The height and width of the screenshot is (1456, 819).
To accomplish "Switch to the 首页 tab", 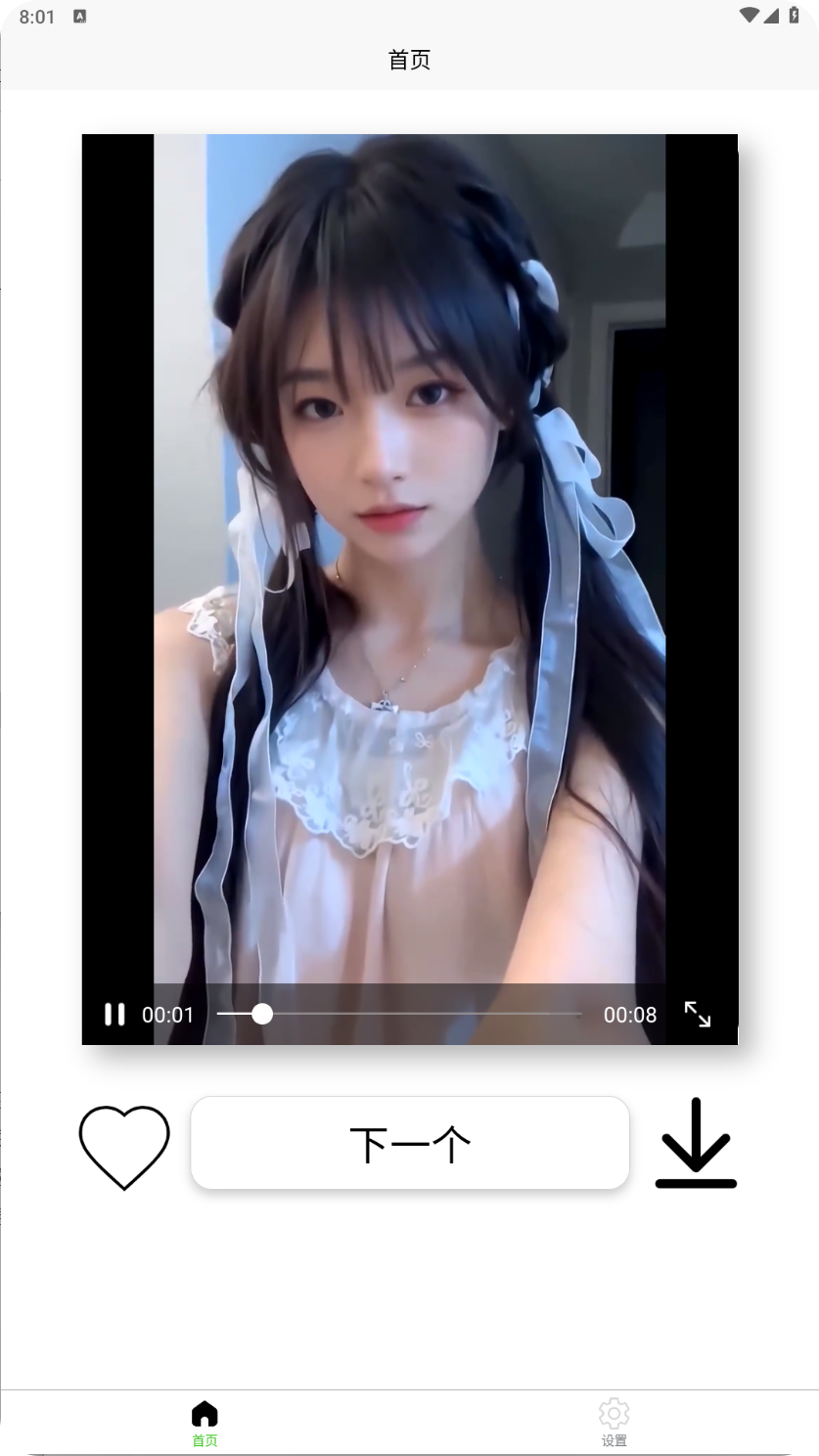I will click(x=205, y=1422).
